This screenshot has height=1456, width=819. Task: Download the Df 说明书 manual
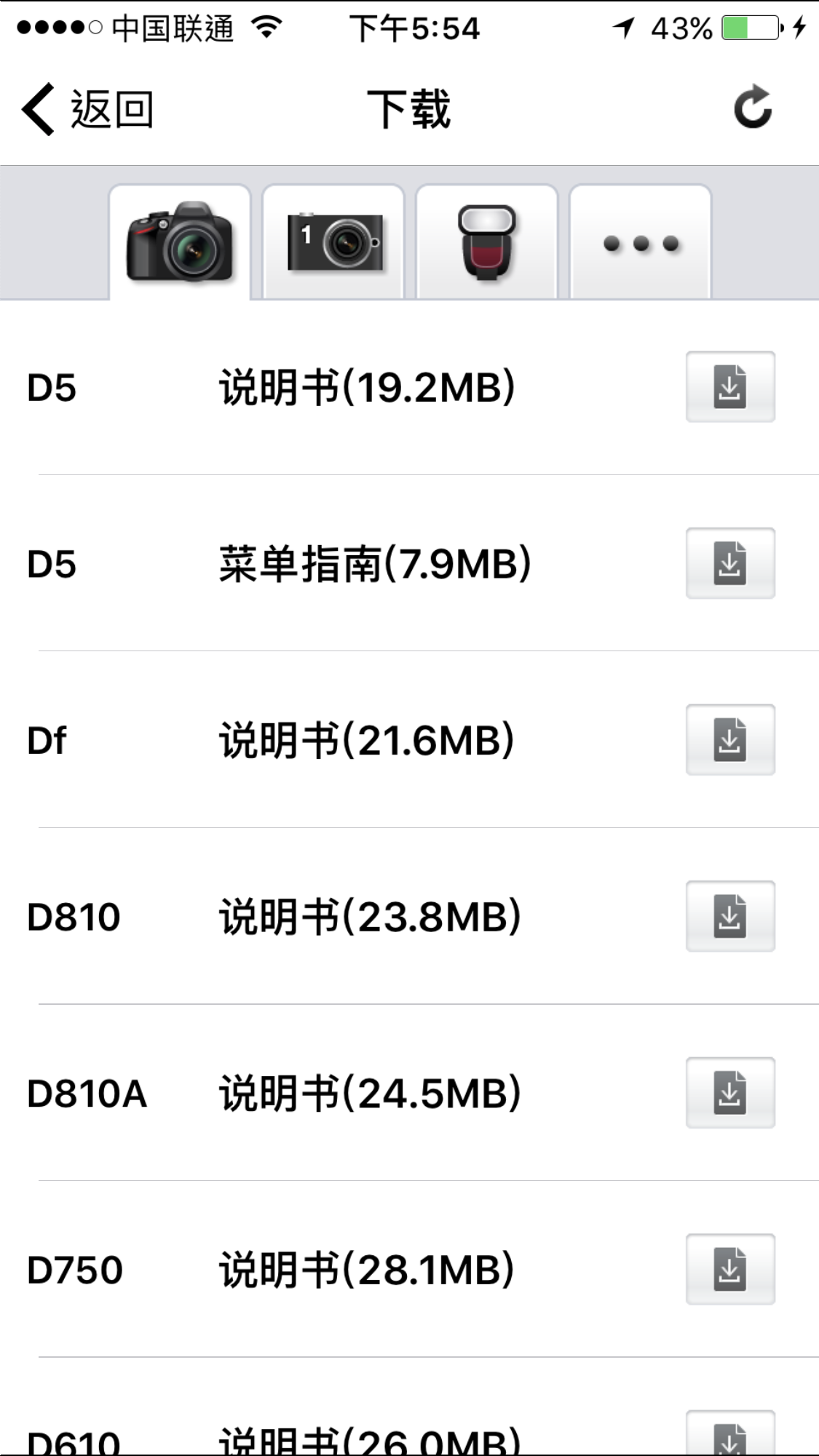coord(730,739)
